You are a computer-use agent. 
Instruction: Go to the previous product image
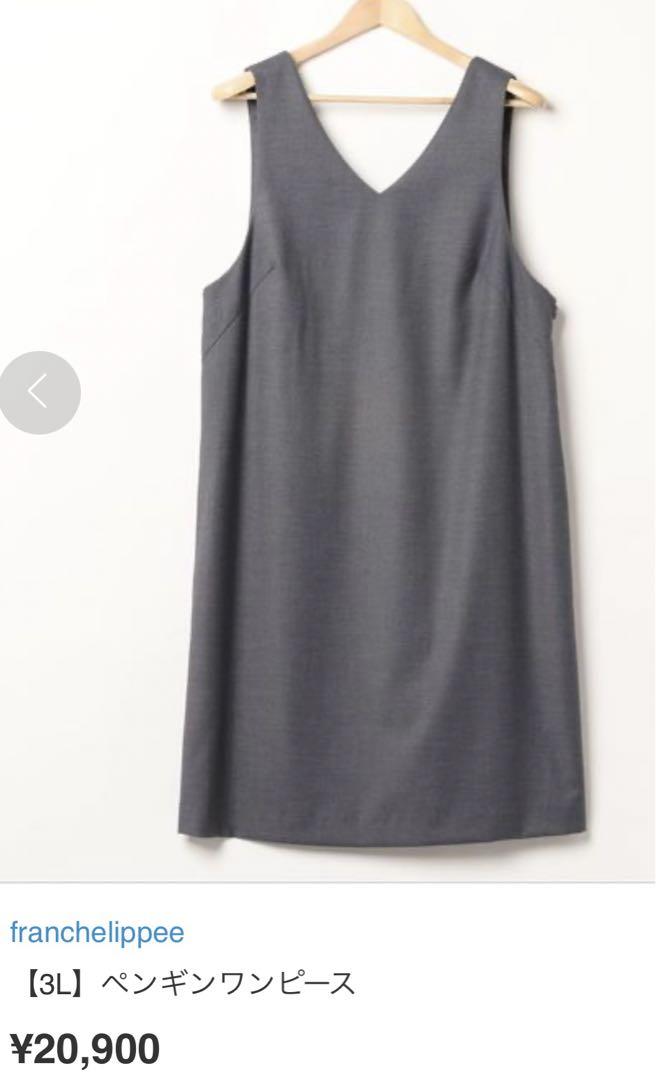(39, 393)
